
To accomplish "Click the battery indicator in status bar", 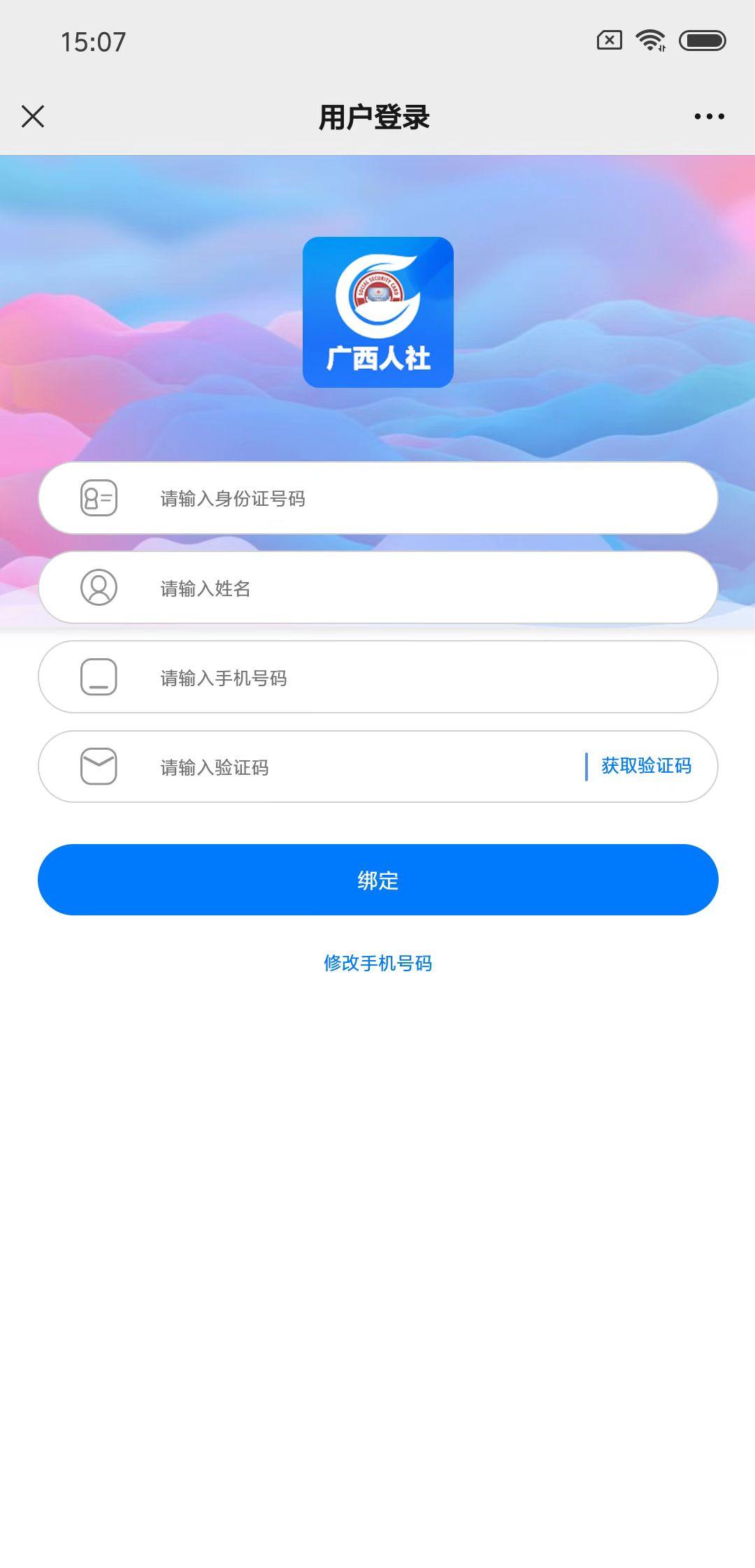I will [x=703, y=42].
